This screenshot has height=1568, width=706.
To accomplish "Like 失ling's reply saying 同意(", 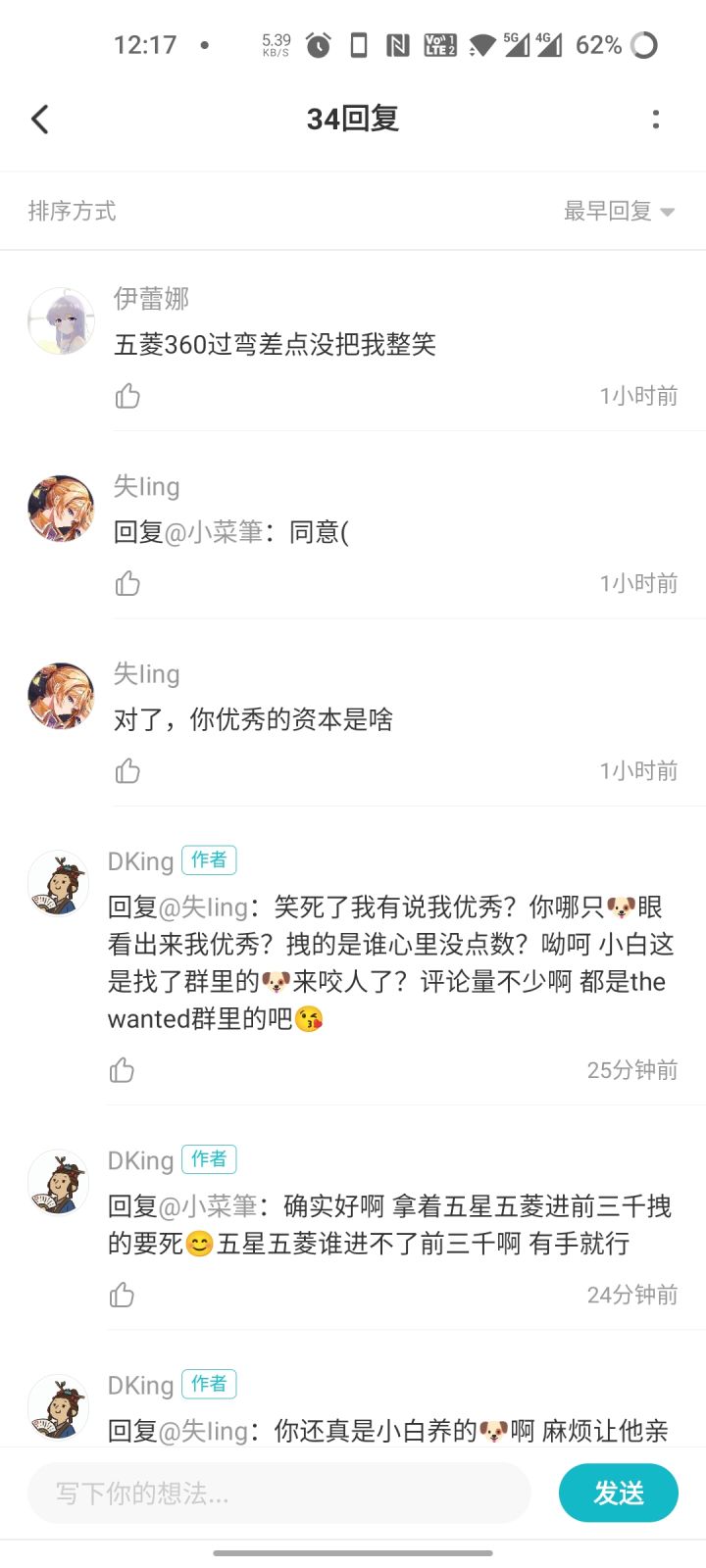I will click(x=127, y=584).
